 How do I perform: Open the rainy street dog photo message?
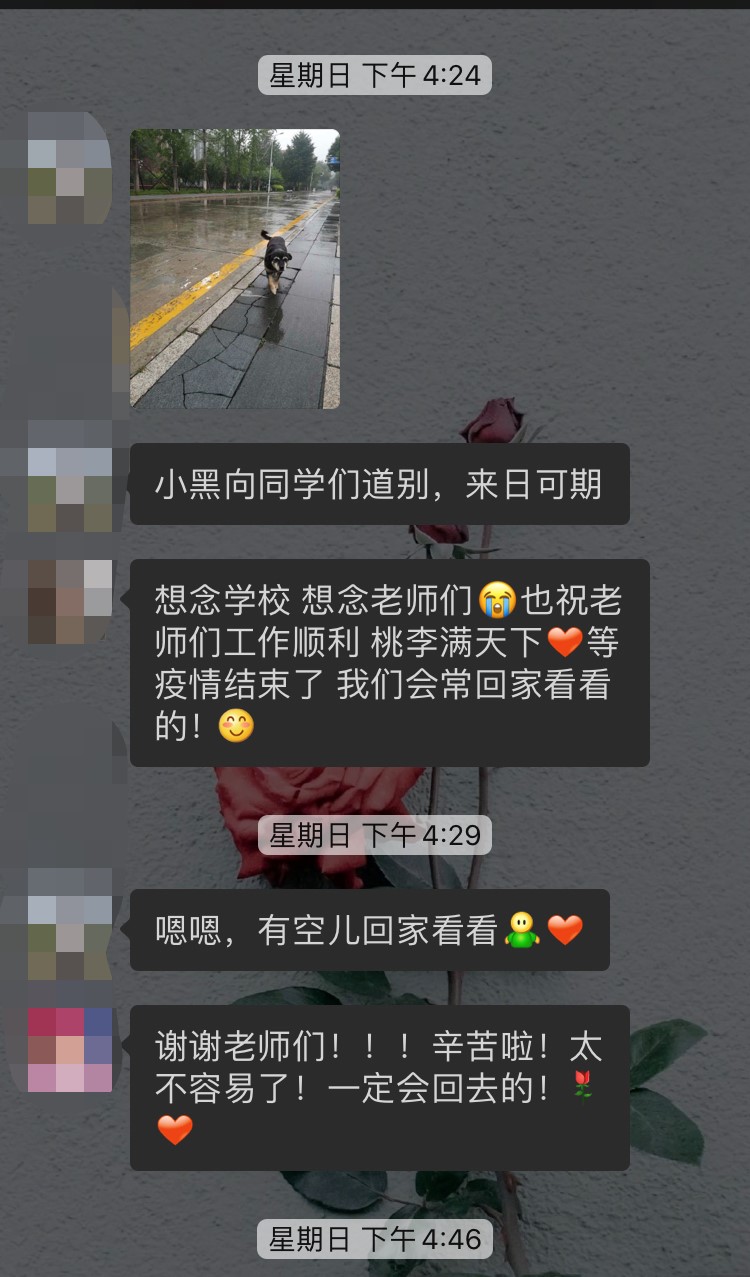pos(235,268)
